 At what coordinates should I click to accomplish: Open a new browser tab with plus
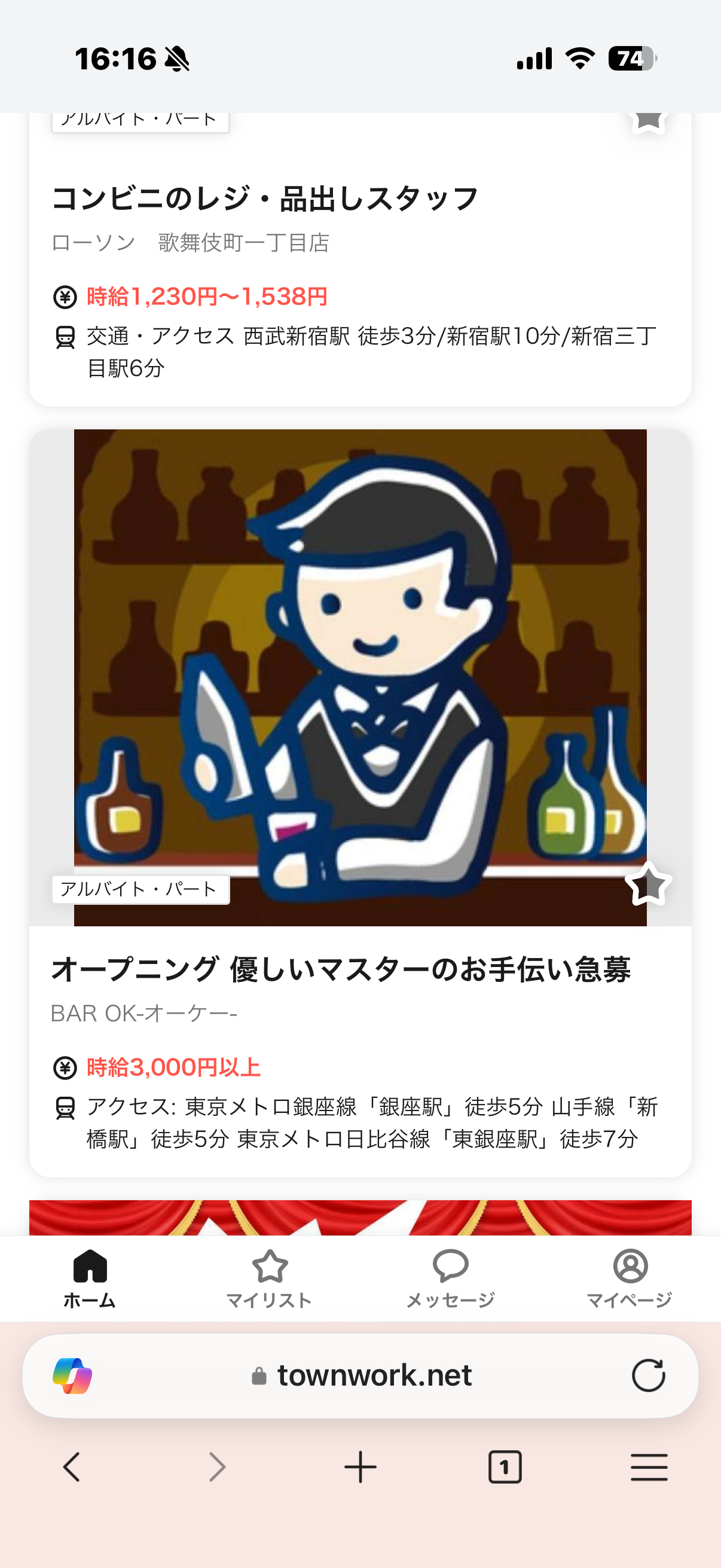pyautogui.click(x=360, y=1467)
